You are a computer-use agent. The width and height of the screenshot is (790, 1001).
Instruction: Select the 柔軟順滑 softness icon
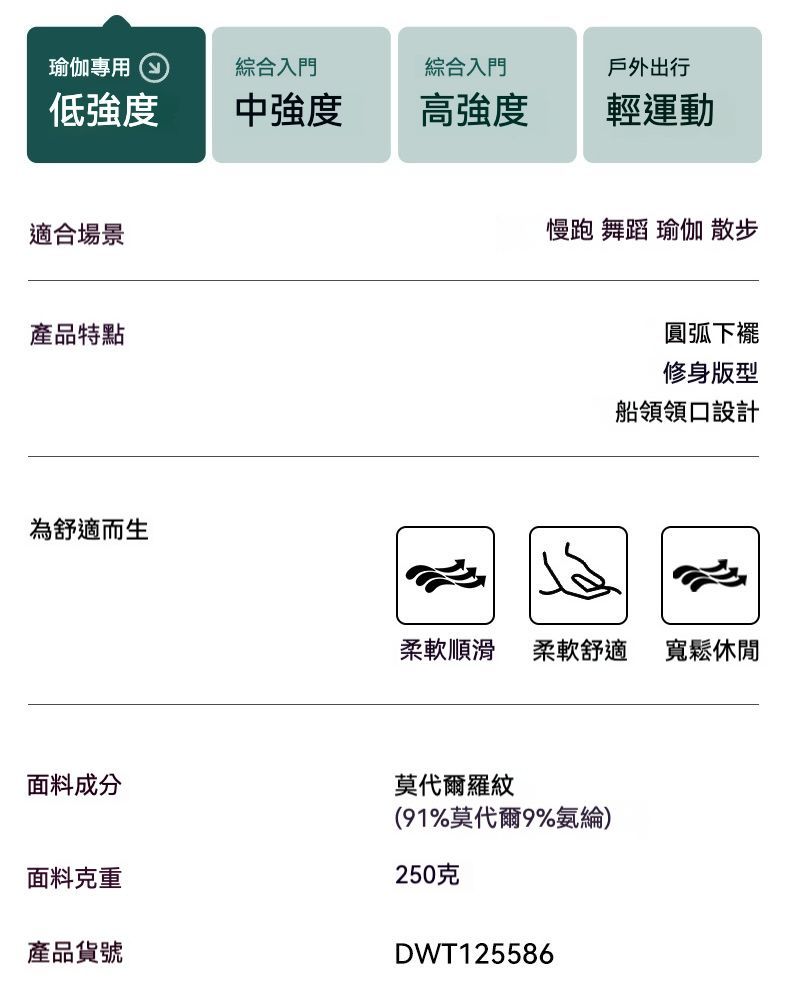click(x=444, y=573)
